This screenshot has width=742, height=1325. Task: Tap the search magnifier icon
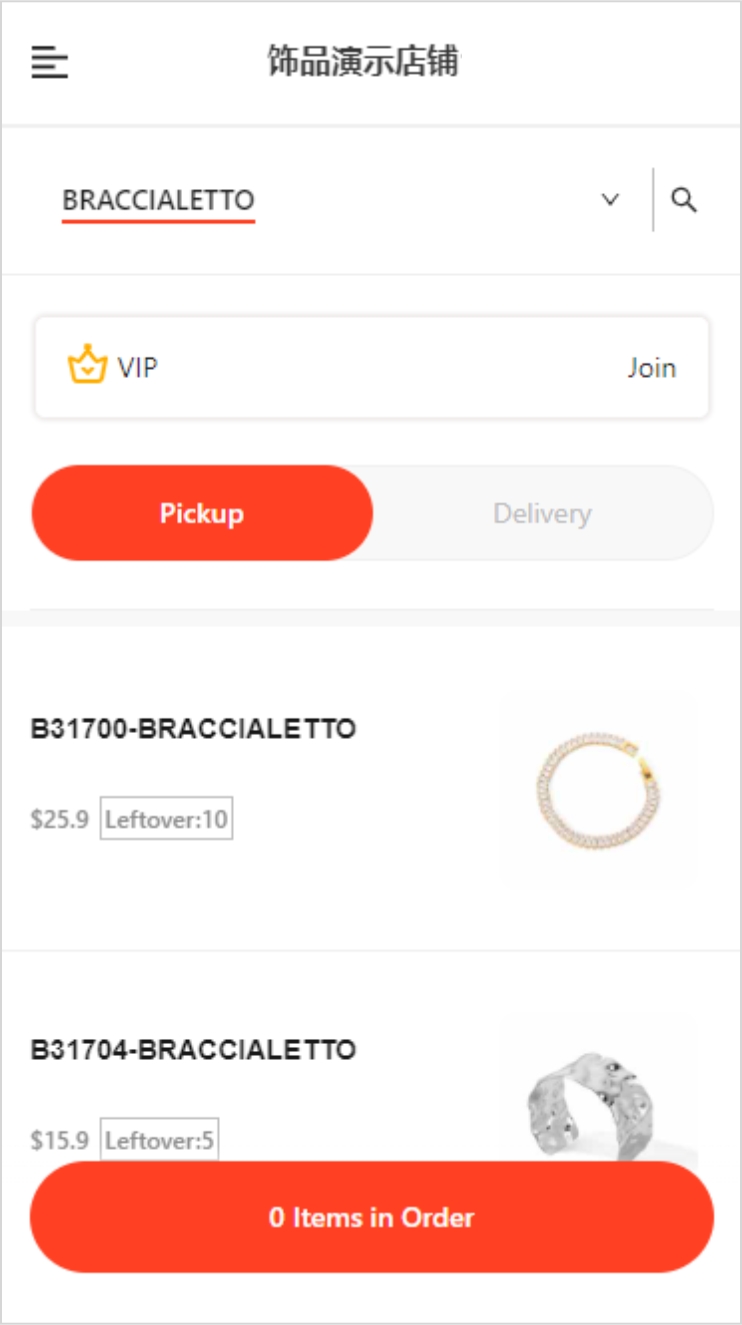(684, 200)
